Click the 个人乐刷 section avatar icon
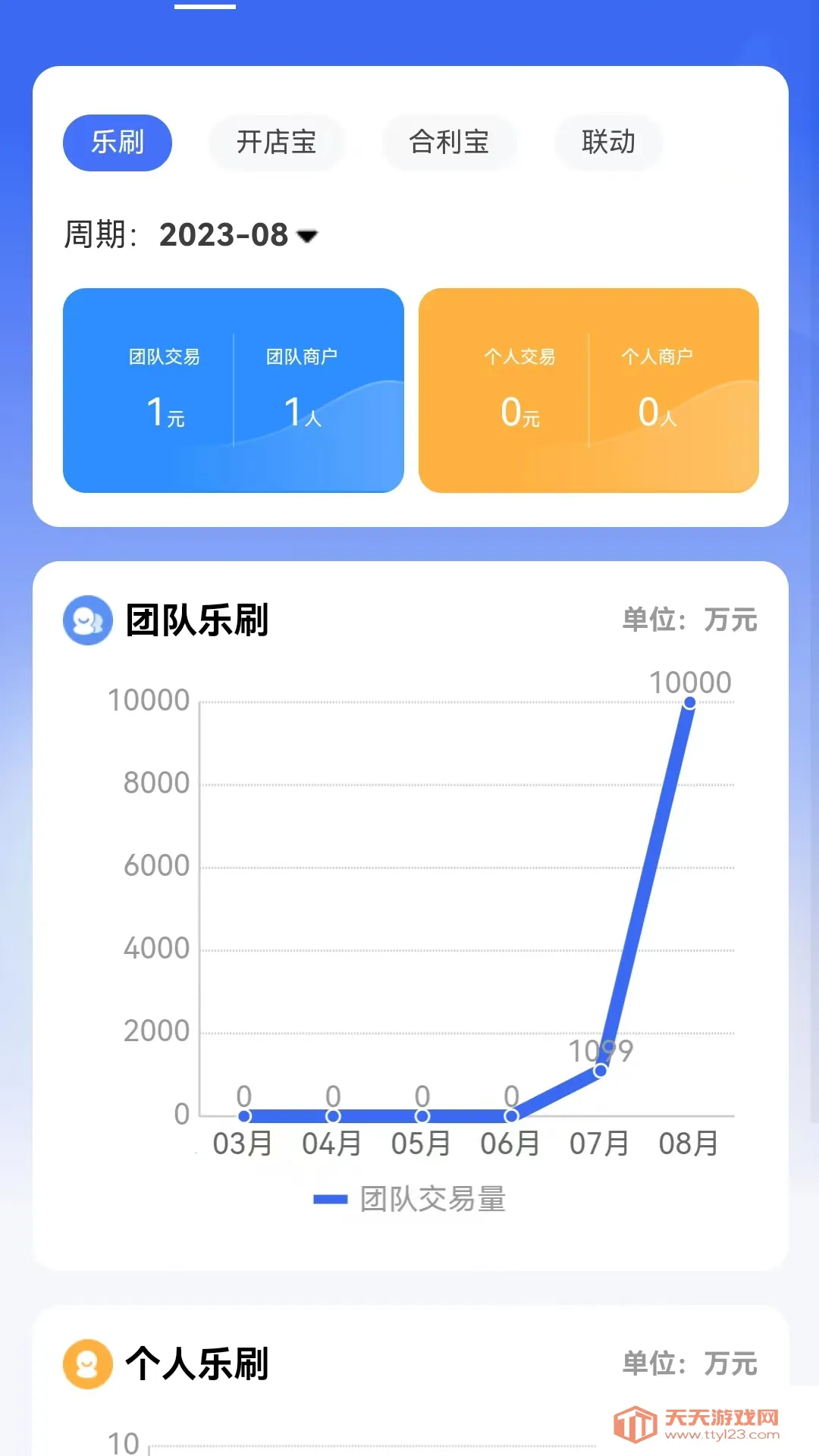Image resolution: width=819 pixels, height=1456 pixels. 87,1363
